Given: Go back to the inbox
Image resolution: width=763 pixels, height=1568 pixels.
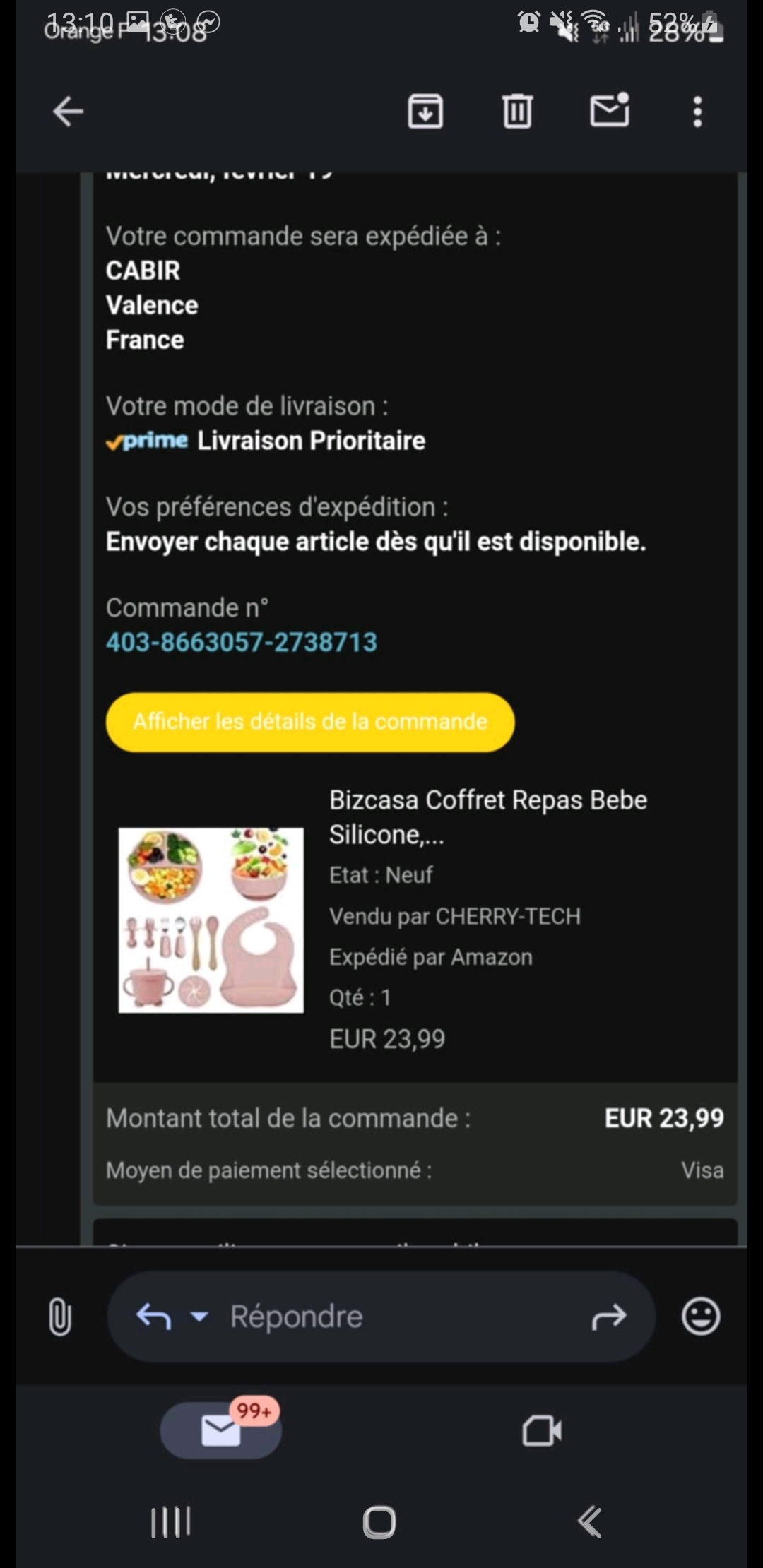Looking at the screenshot, I should [x=69, y=112].
